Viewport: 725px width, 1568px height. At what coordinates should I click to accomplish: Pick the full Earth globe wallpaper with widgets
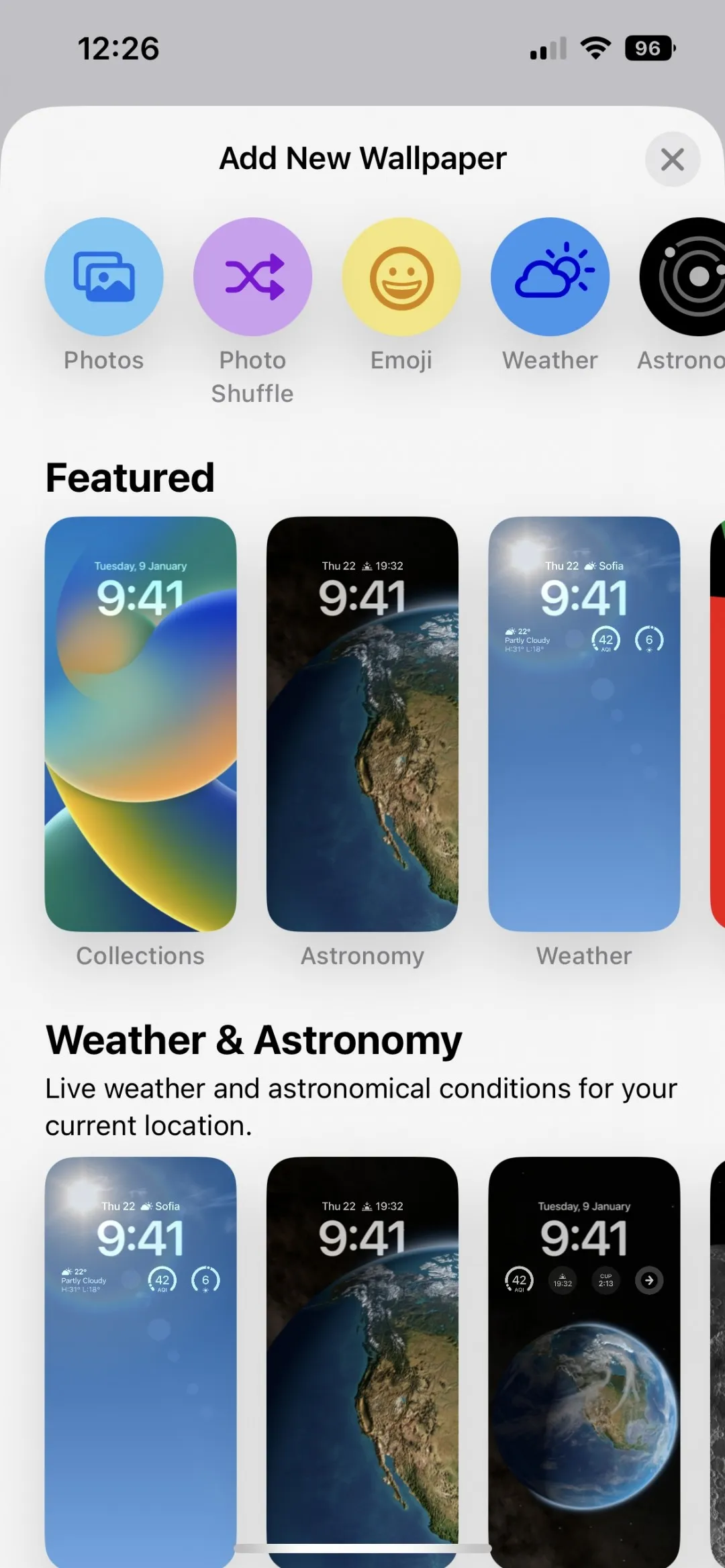(584, 1362)
